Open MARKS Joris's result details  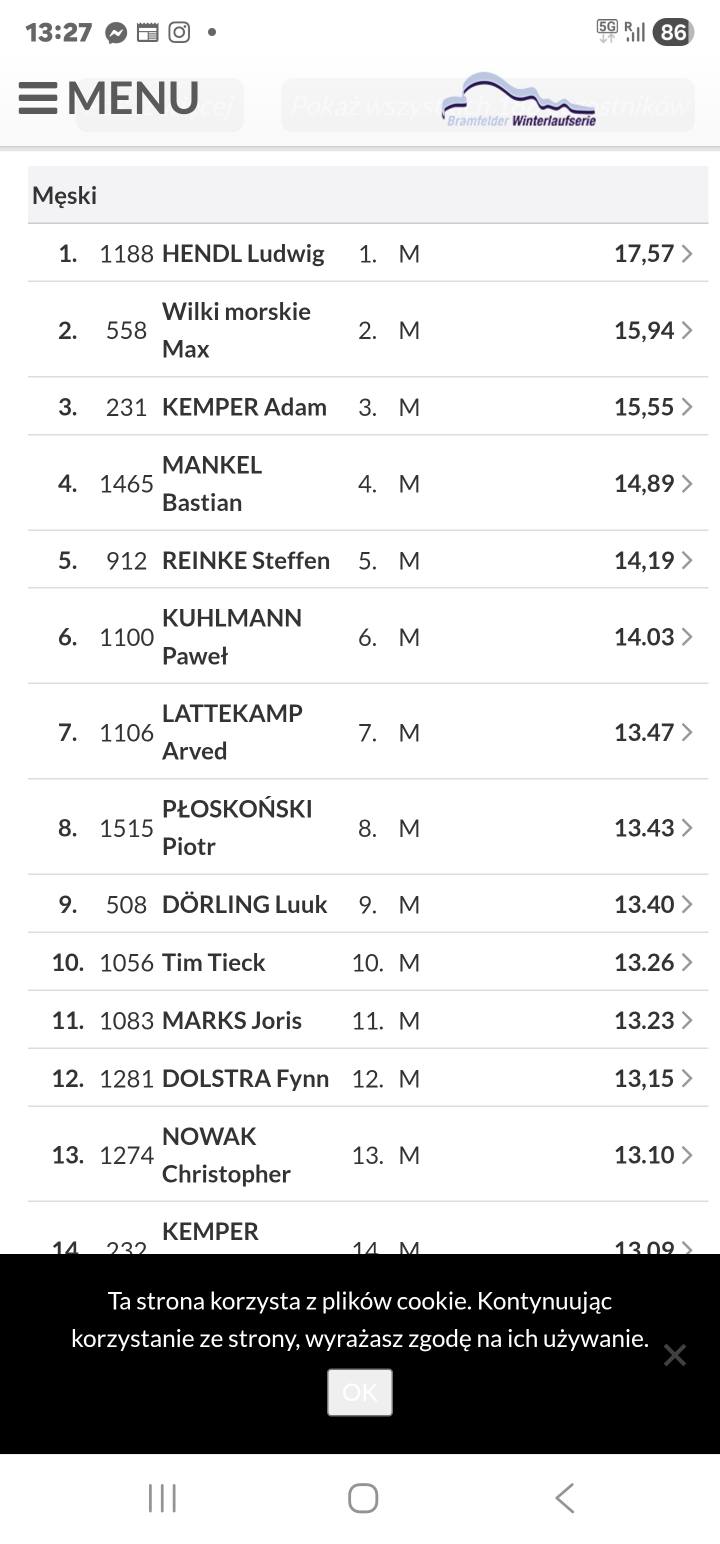368,1020
